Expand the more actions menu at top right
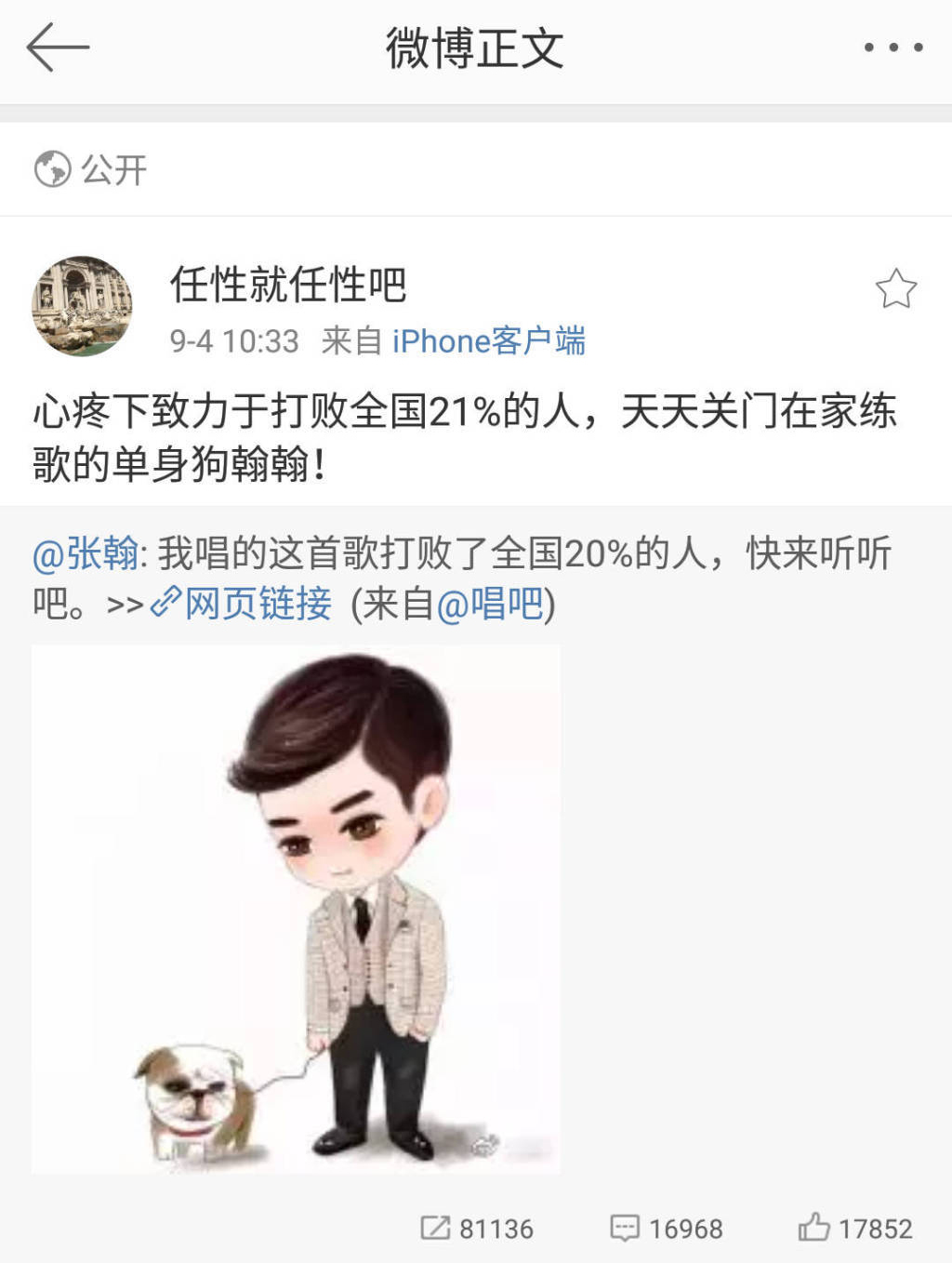 tap(893, 48)
